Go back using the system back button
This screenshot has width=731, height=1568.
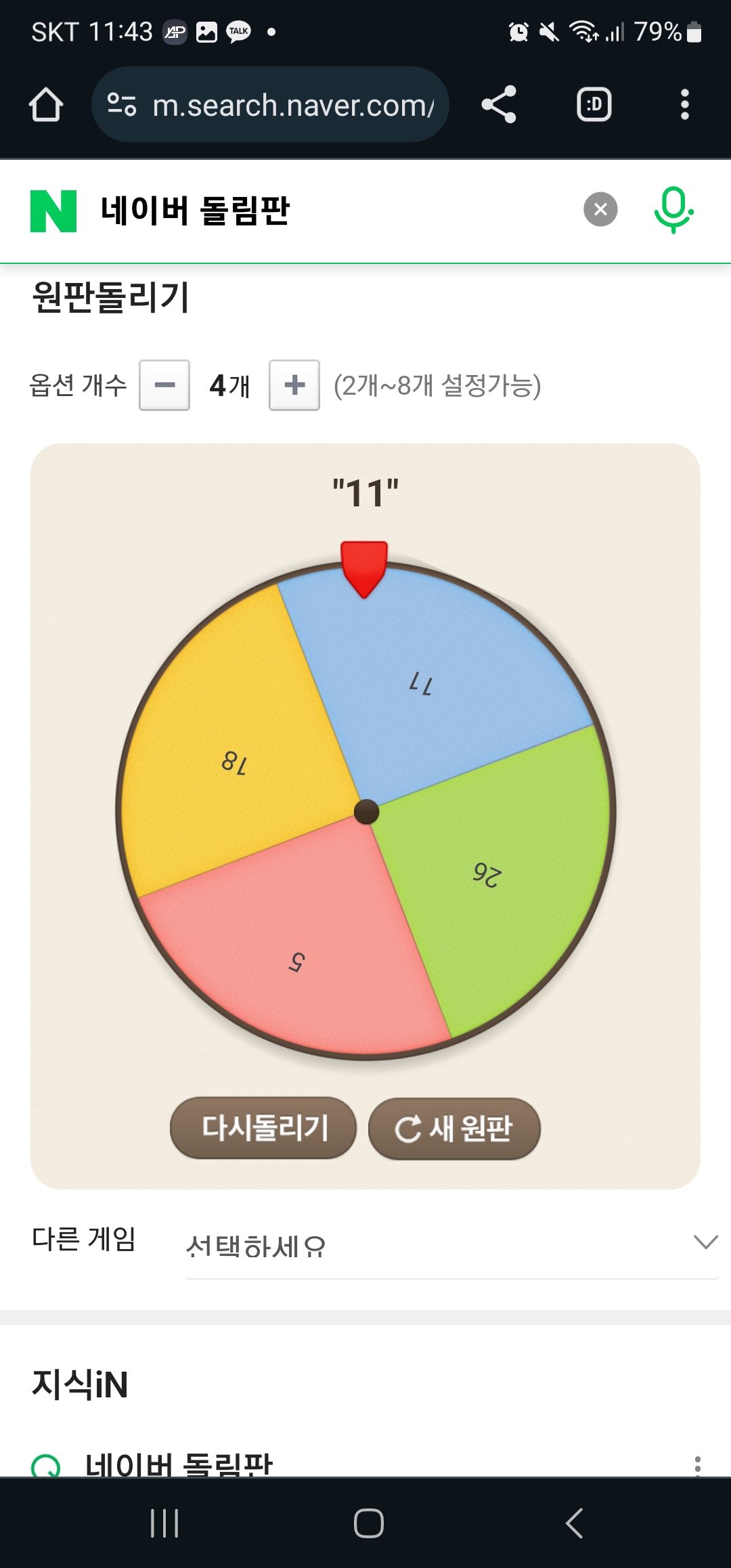[x=574, y=1523]
